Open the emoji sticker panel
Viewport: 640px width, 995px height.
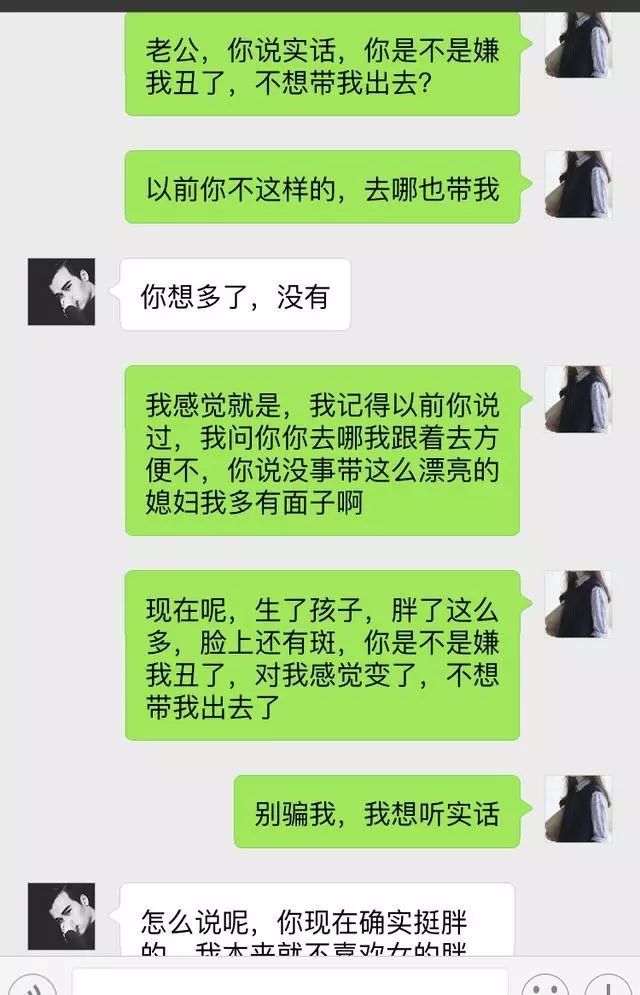[x=544, y=986]
